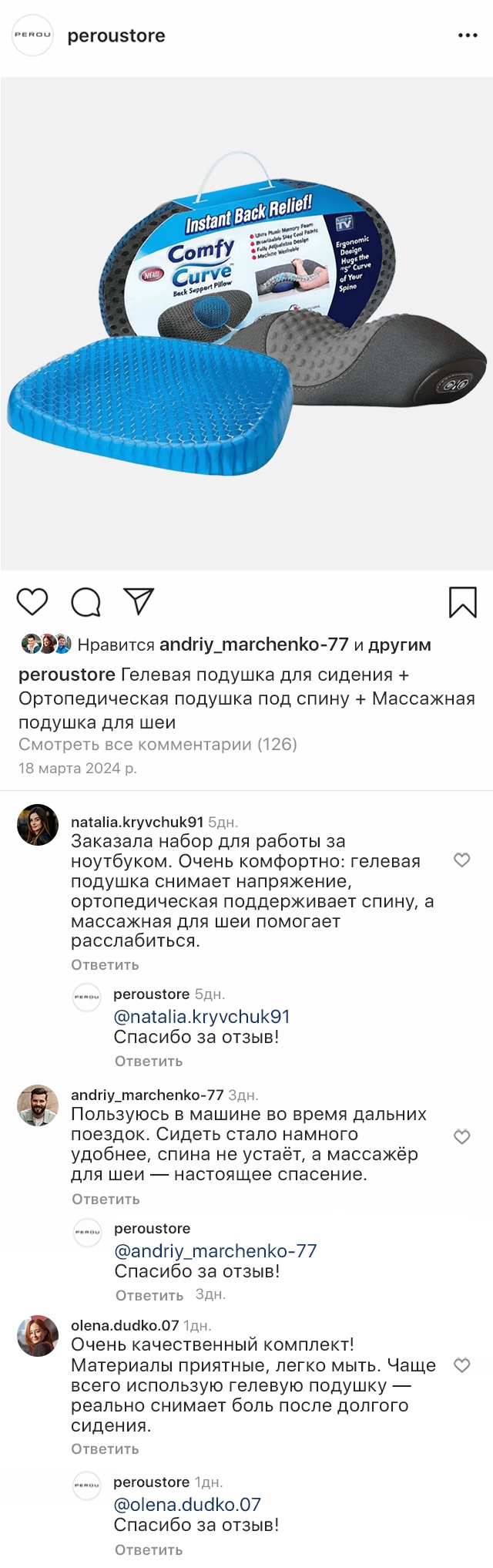Viewport: 493px width, 1568px height.
Task: Like andriy_marchenko-77's comment
Action: [x=461, y=1136]
